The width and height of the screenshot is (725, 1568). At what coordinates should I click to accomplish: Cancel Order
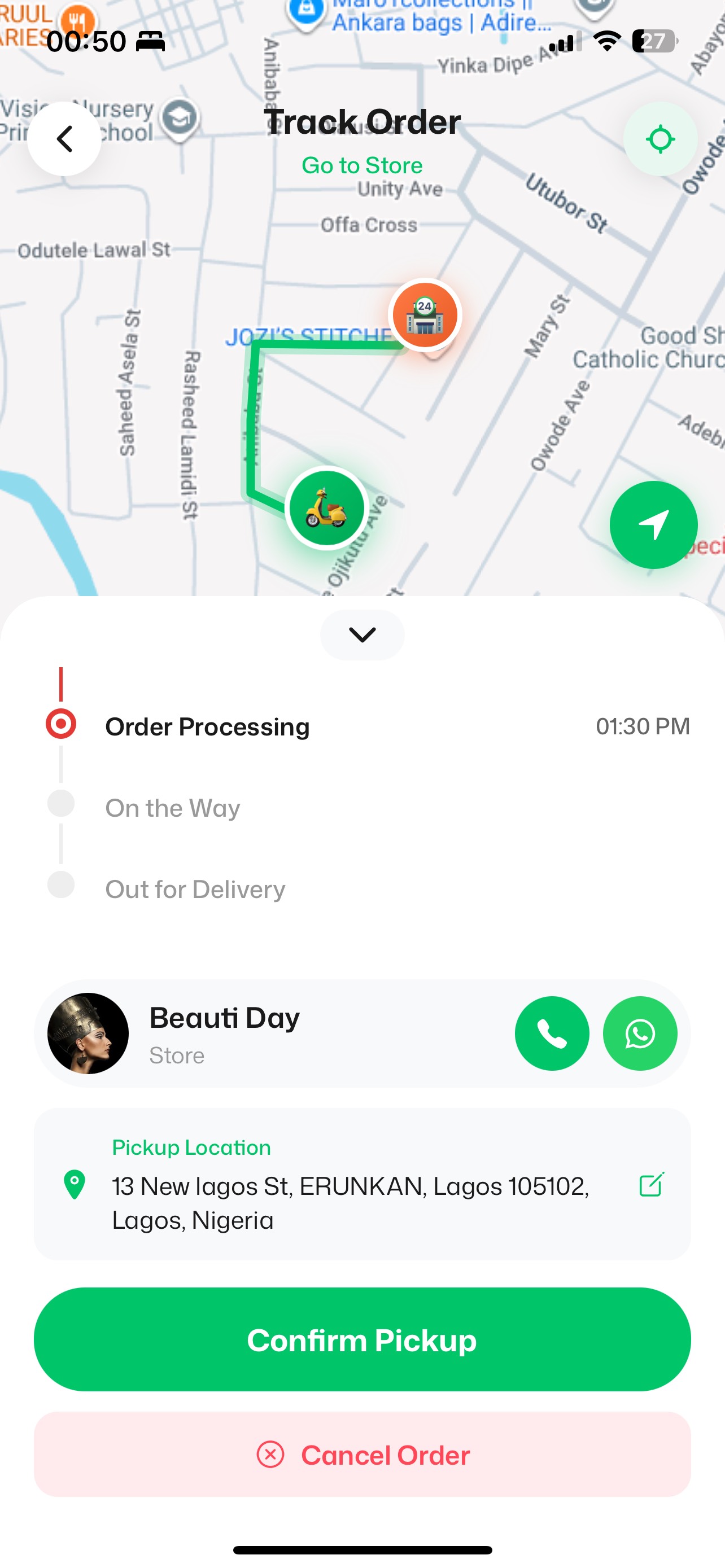(x=362, y=1454)
